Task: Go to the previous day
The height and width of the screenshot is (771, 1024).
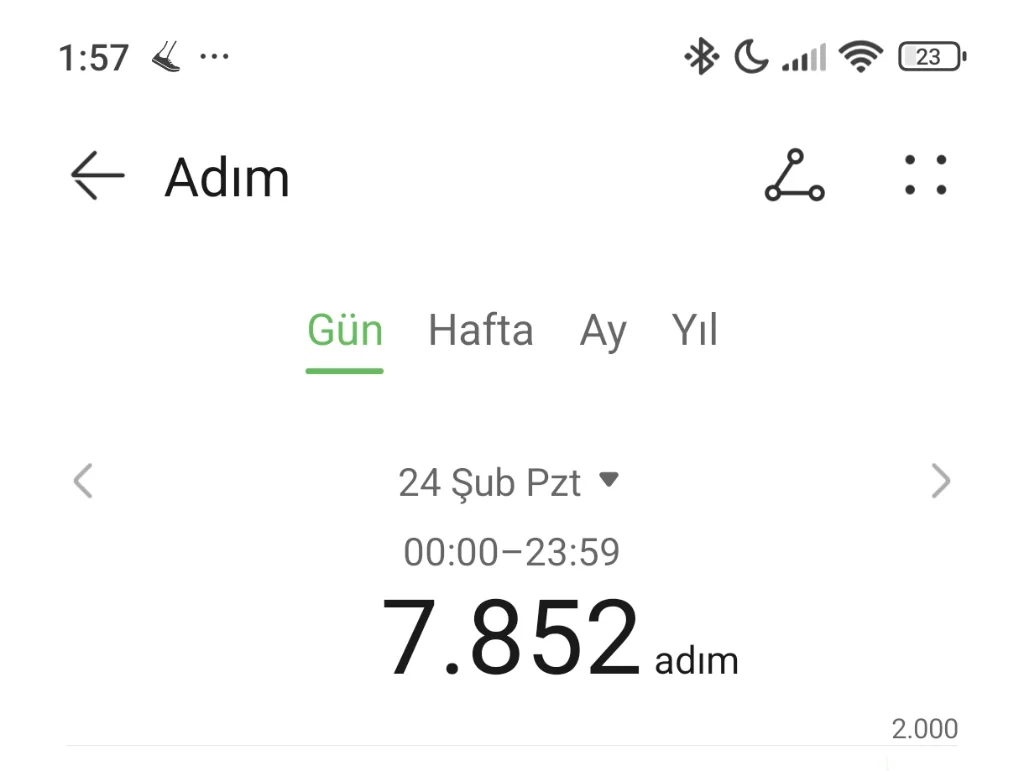Action: 83,482
